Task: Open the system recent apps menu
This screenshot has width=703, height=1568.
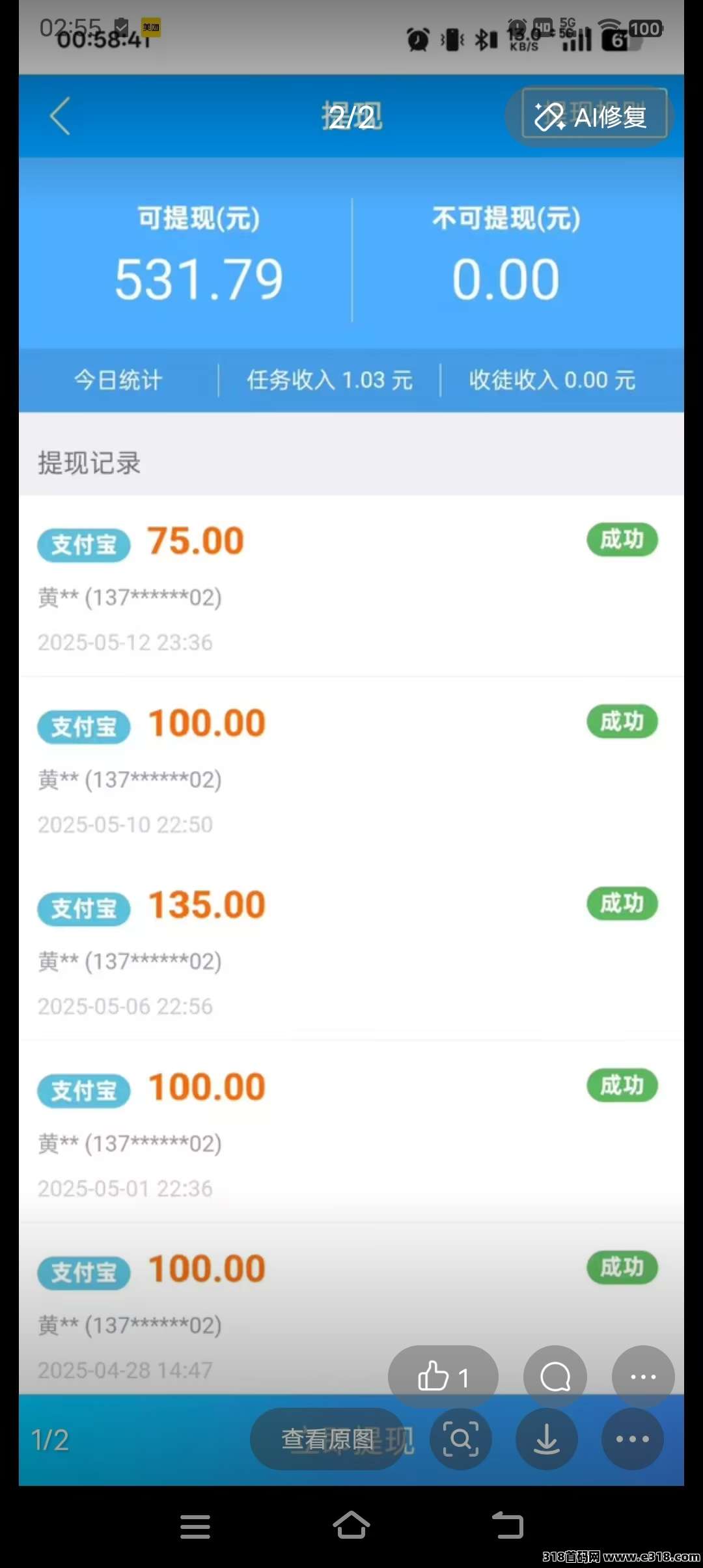Action: (x=195, y=1526)
